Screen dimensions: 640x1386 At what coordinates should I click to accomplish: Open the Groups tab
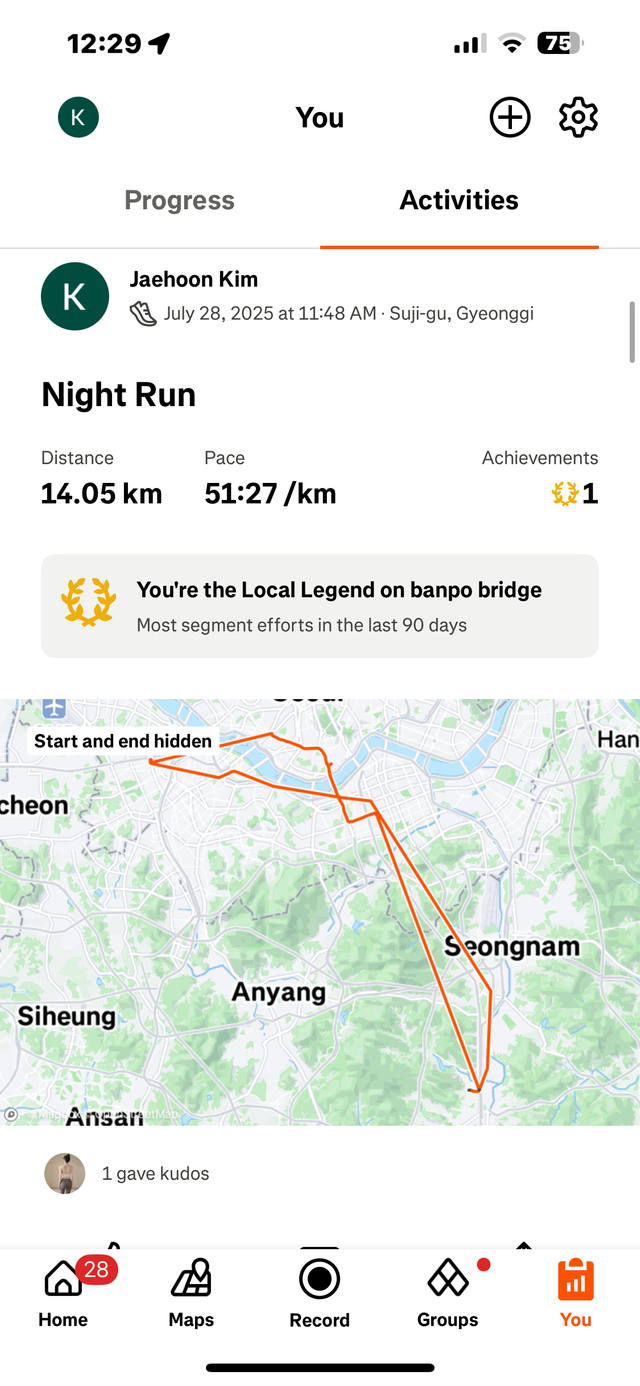(447, 1293)
